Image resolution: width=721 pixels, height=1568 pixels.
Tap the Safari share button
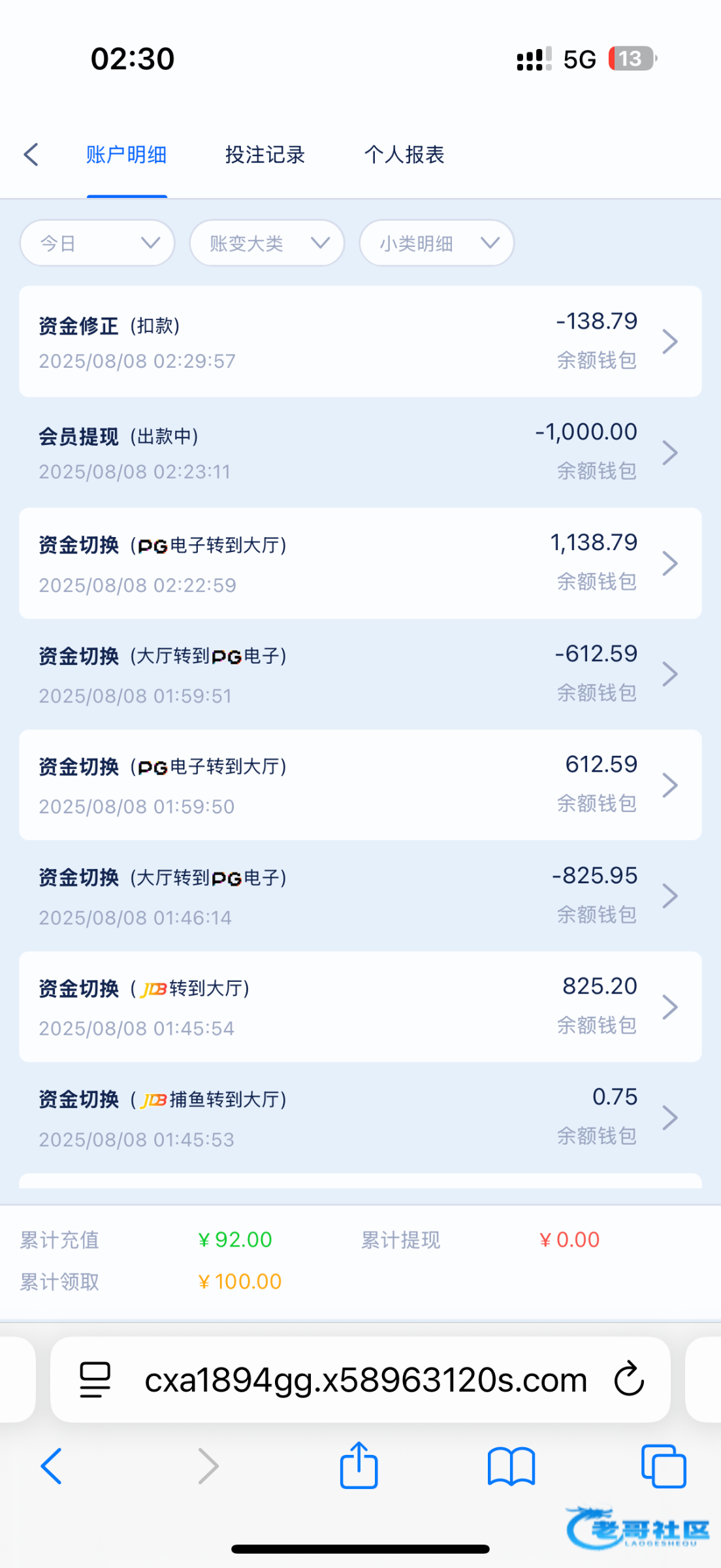[359, 1465]
